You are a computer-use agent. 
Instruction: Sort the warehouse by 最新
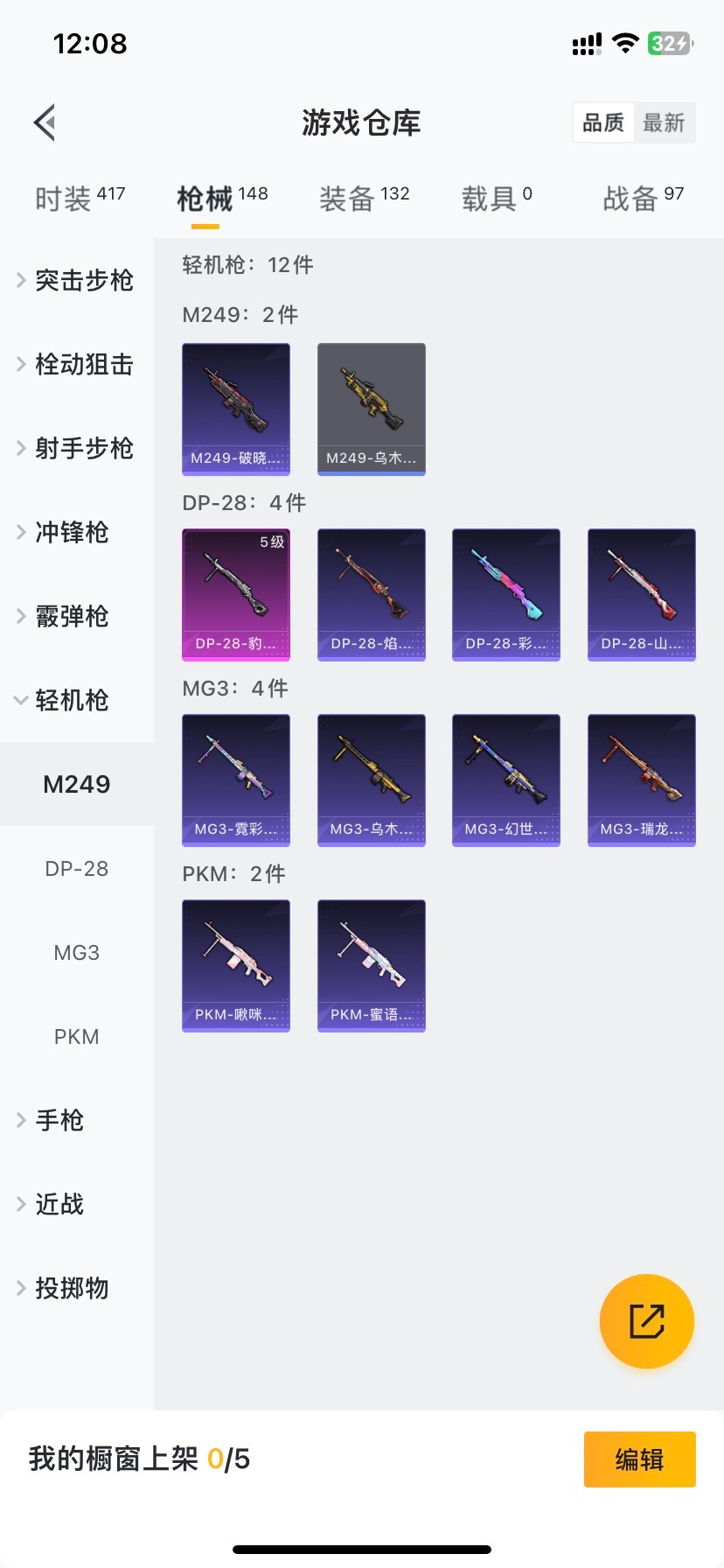[664, 122]
